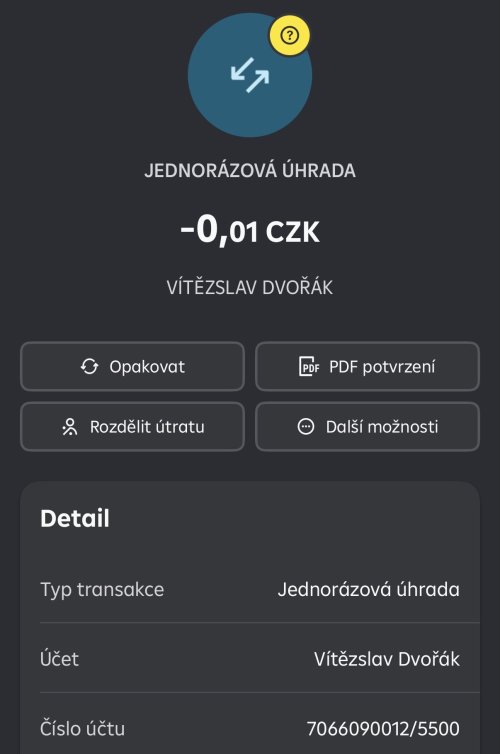Repeat payment with Opakovat button
The image size is (500, 754).
click(132, 366)
